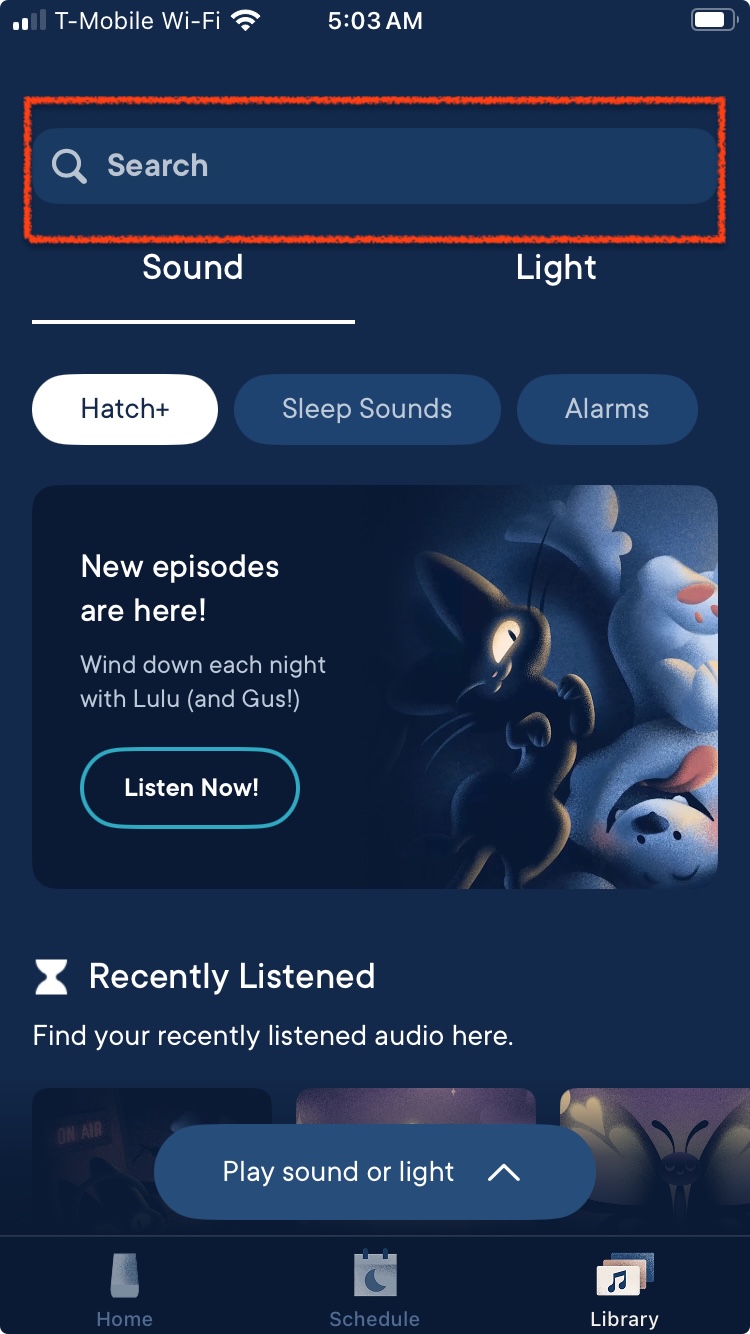Switch to the Light tab
This screenshot has width=750, height=1334.
click(x=556, y=268)
